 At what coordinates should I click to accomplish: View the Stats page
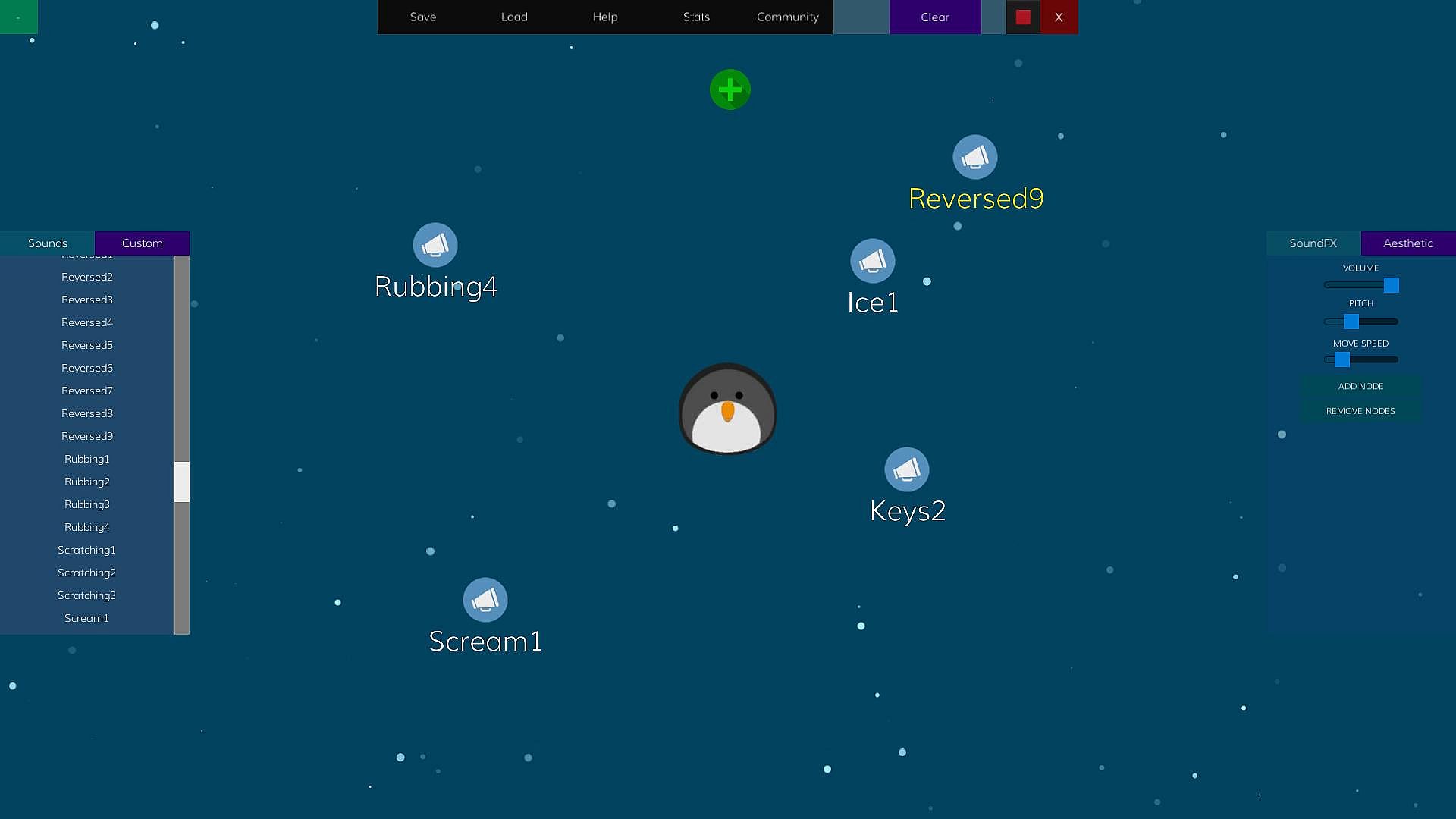(x=696, y=17)
